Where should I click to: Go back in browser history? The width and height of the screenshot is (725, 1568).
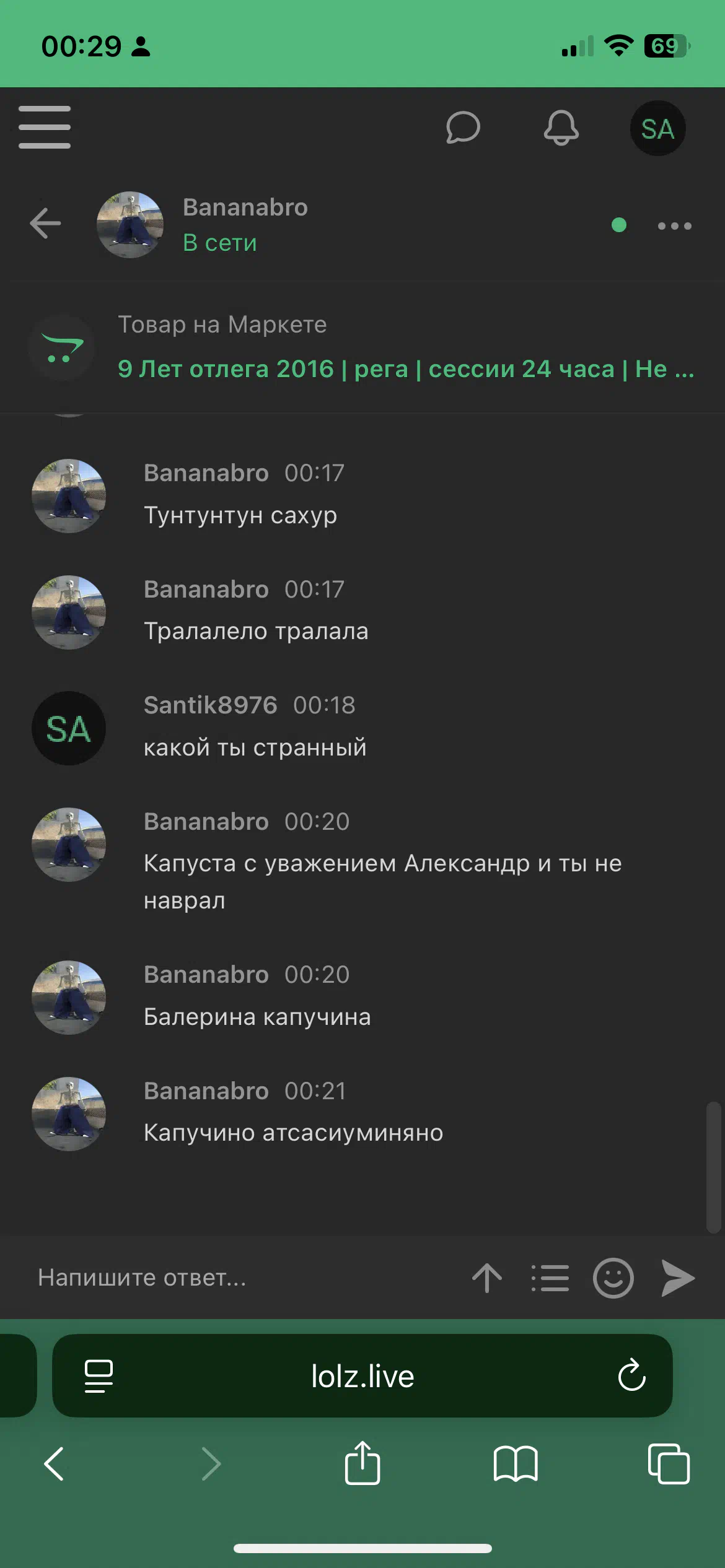[x=54, y=1464]
